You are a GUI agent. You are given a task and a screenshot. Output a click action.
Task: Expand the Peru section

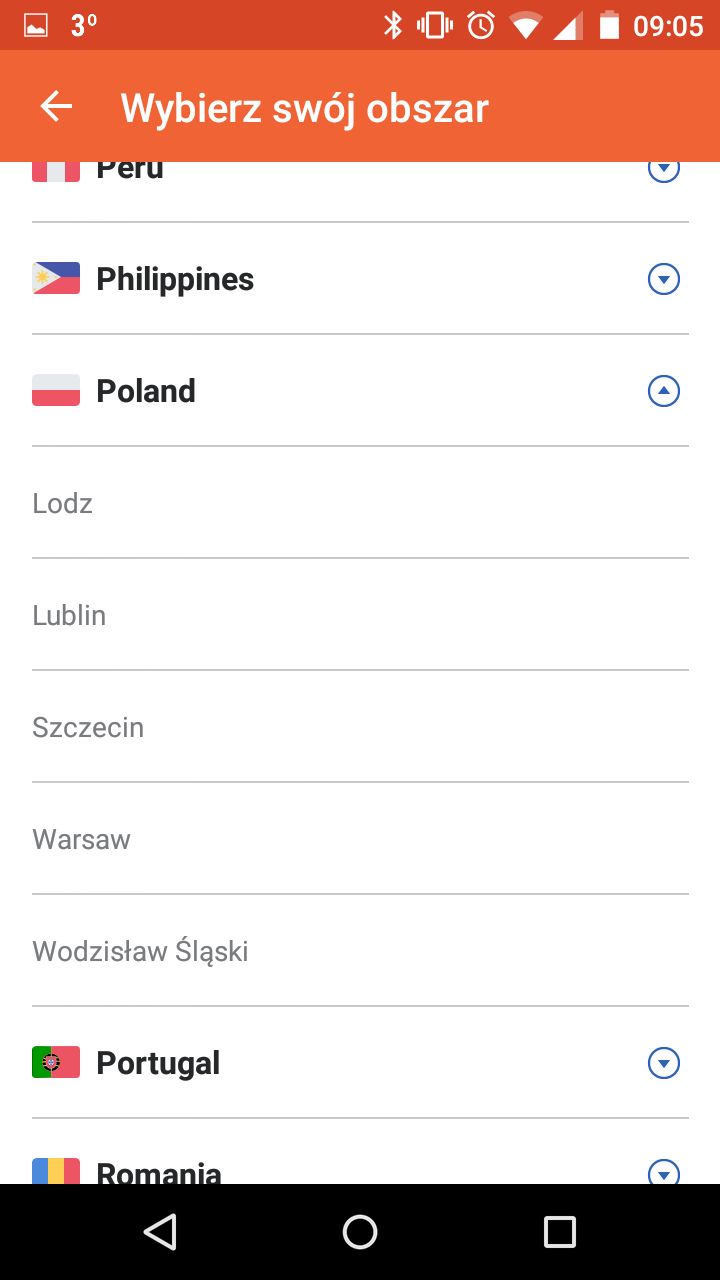664,172
